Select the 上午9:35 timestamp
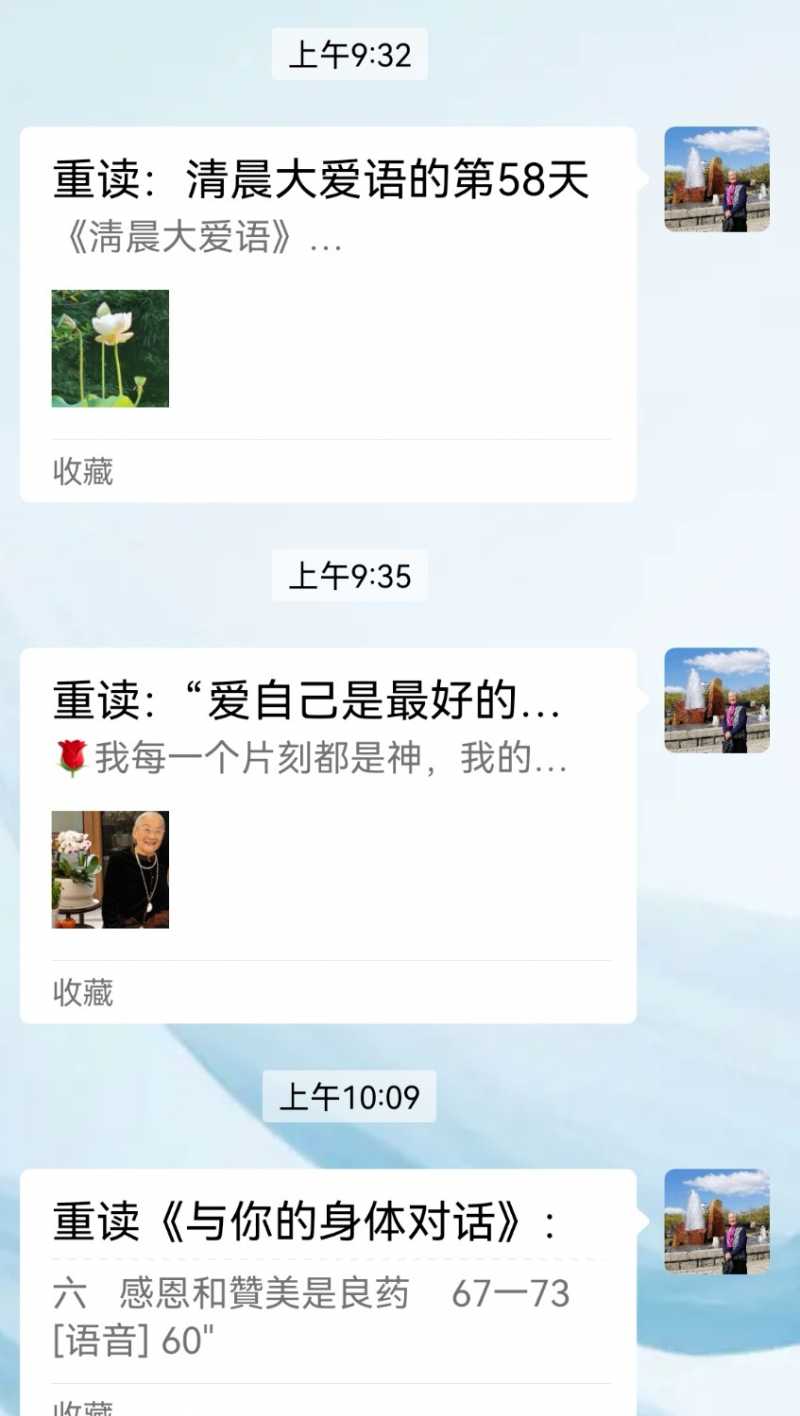800x1416 pixels. pyautogui.click(x=349, y=576)
